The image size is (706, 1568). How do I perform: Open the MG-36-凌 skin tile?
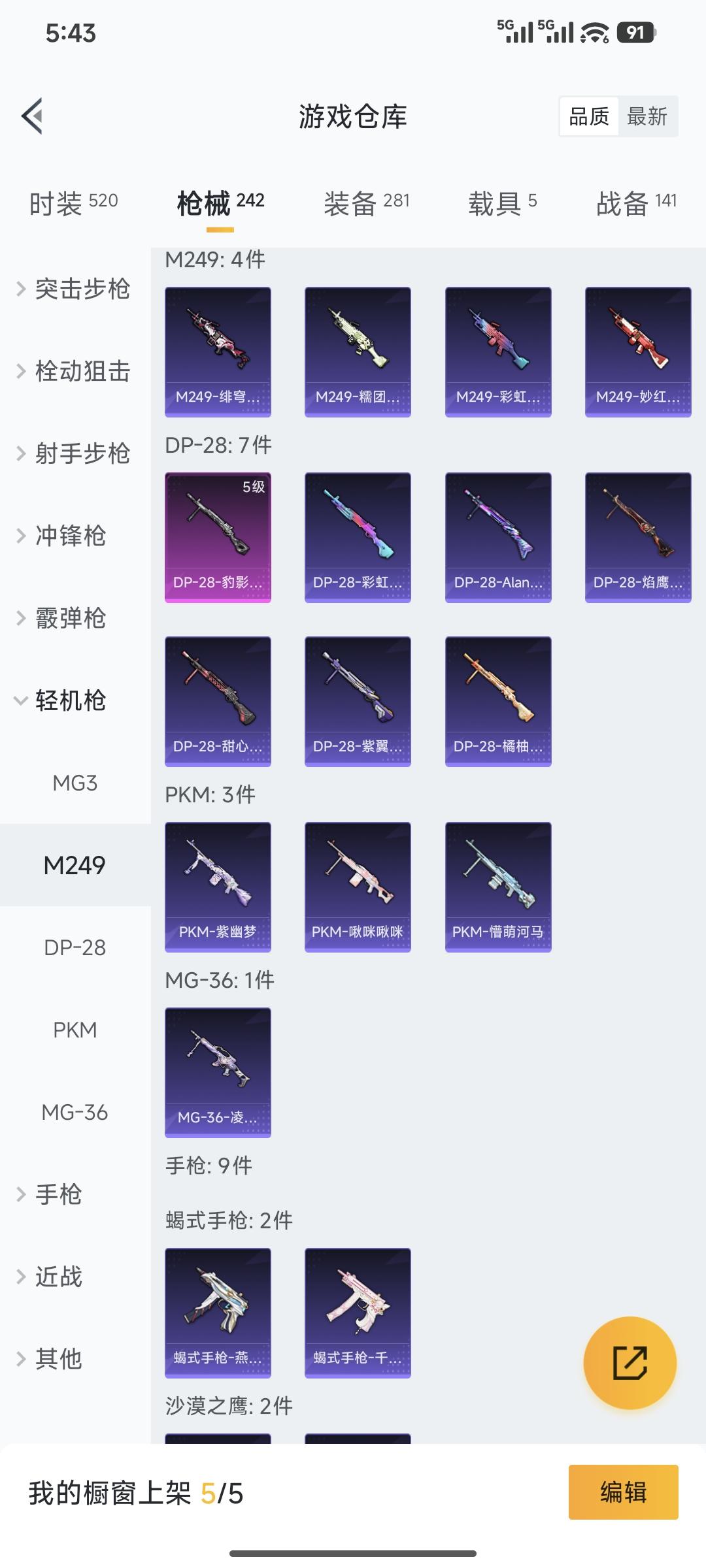coord(218,1072)
